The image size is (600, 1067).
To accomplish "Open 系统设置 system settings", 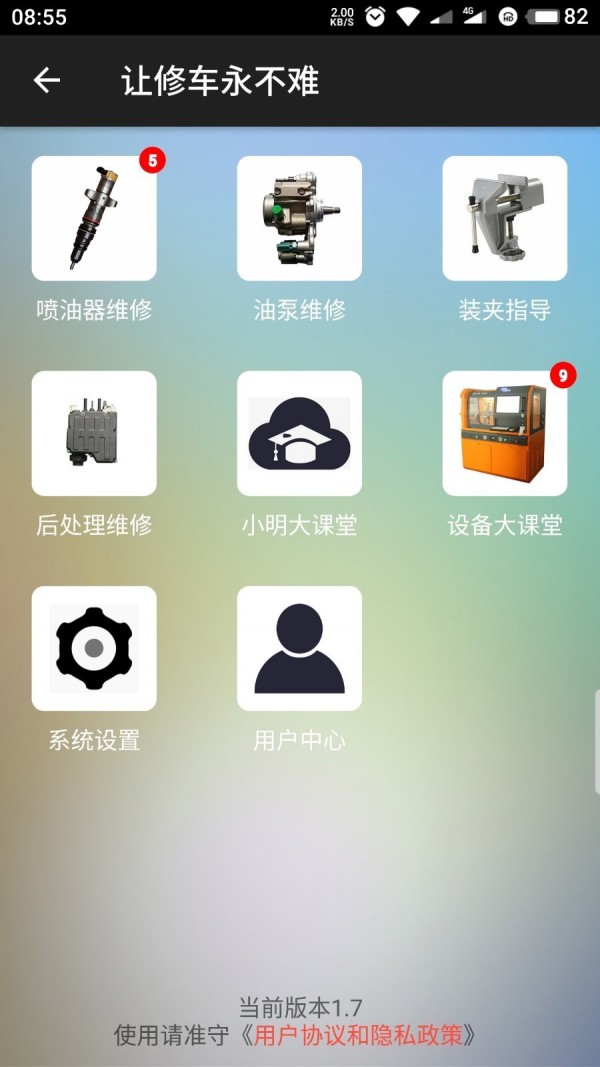I will (94, 649).
